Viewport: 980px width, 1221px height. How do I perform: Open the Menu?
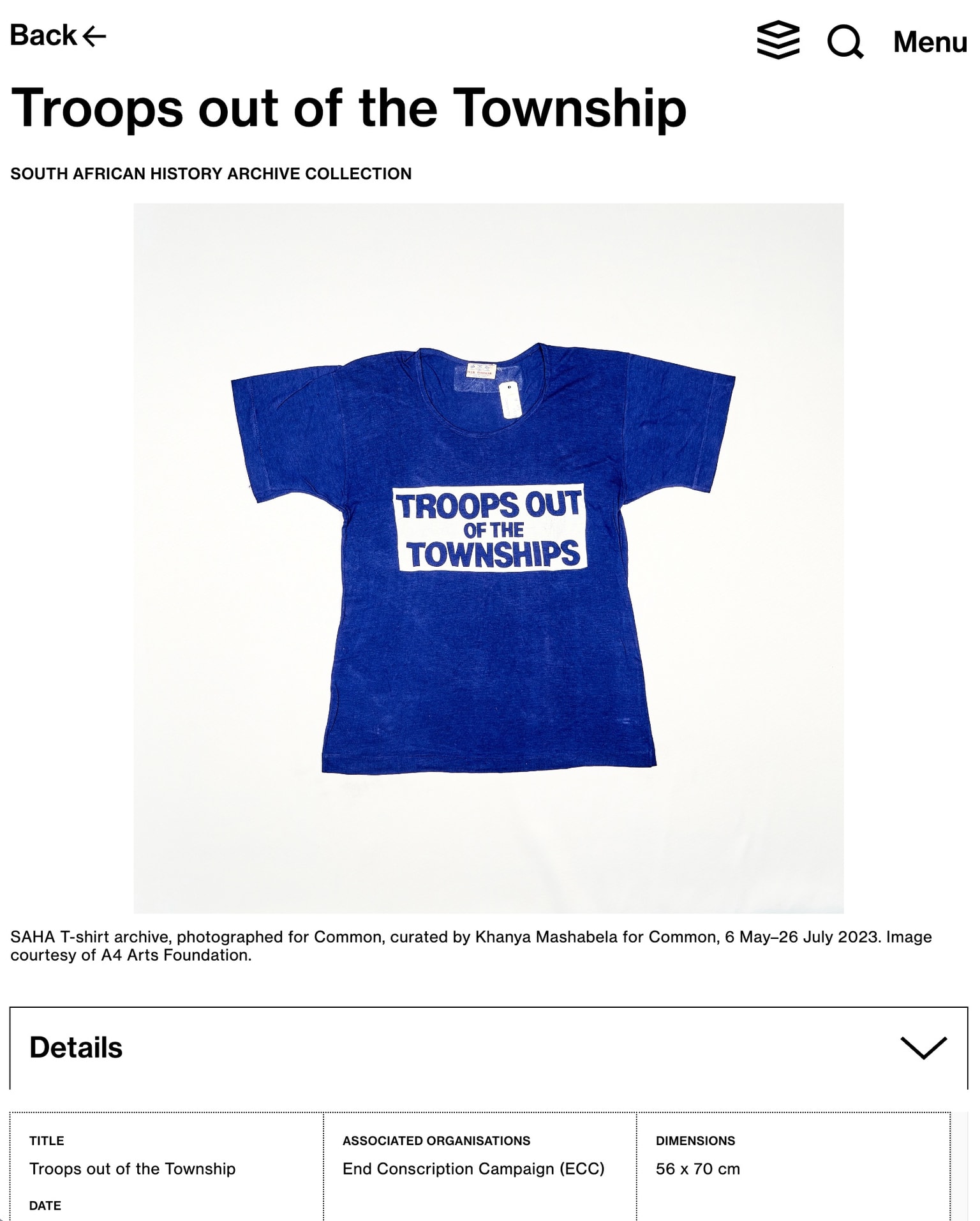click(930, 42)
